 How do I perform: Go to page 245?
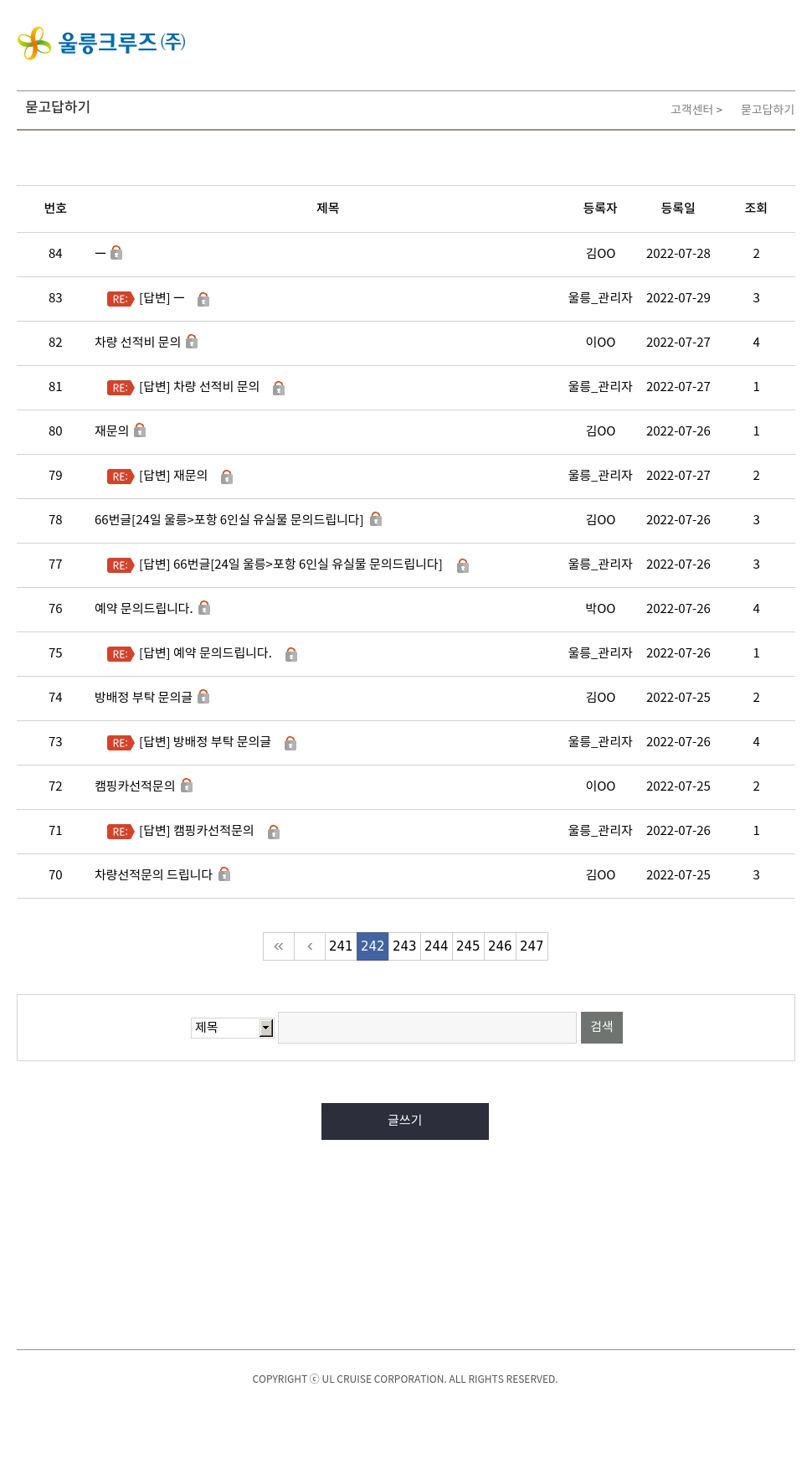(468, 946)
